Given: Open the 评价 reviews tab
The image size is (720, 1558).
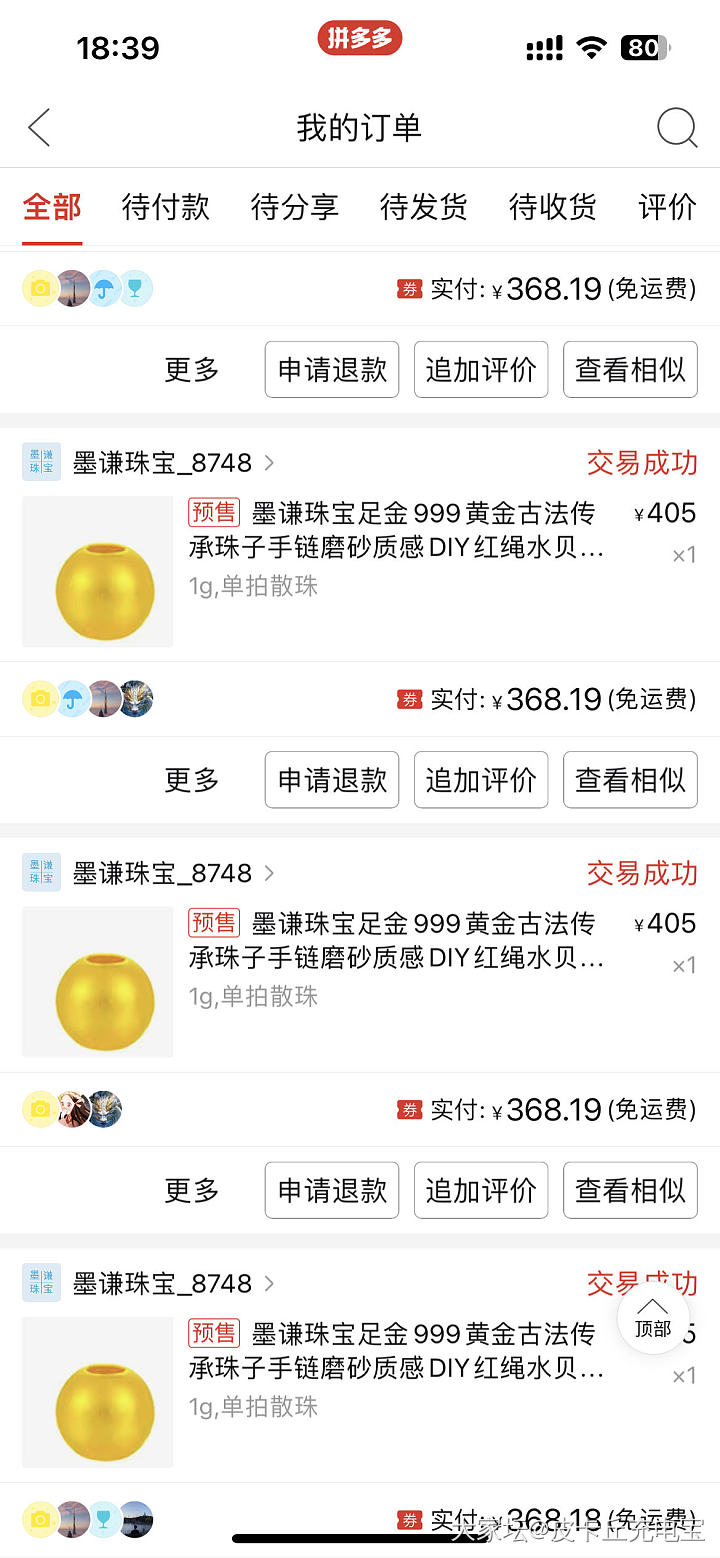Looking at the screenshot, I should point(667,207).
